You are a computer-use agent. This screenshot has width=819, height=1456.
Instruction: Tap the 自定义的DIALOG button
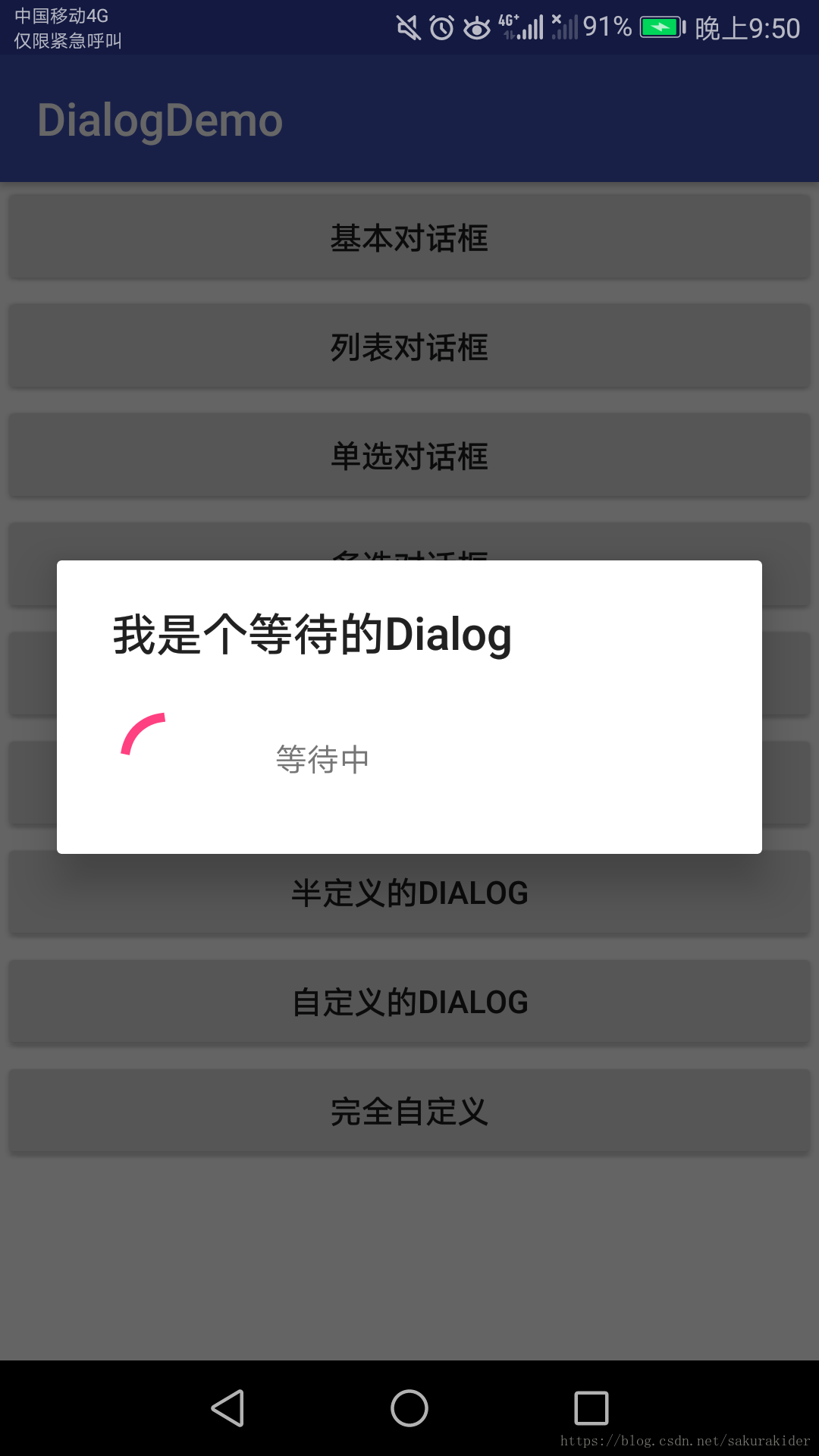coord(409,1002)
